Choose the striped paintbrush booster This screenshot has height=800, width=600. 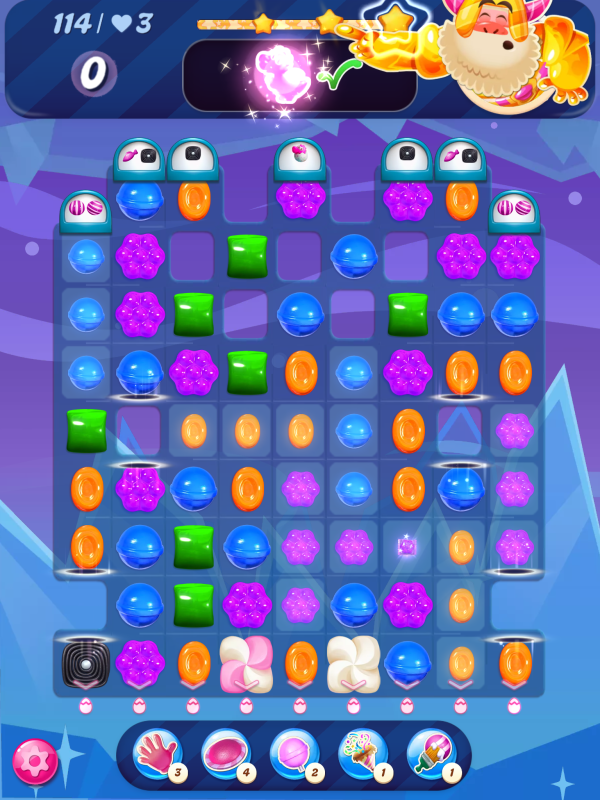click(x=430, y=754)
